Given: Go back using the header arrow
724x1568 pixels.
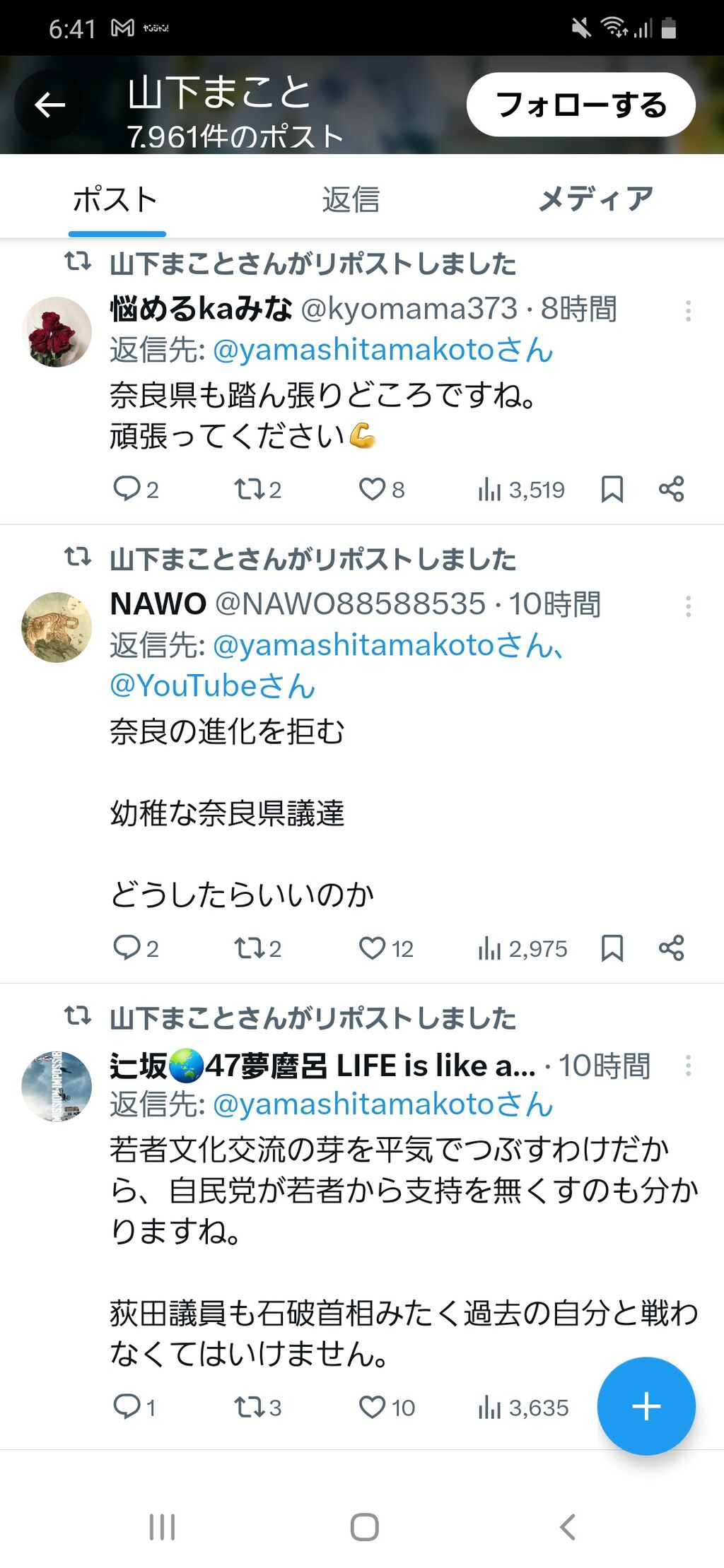Looking at the screenshot, I should click(49, 105).
